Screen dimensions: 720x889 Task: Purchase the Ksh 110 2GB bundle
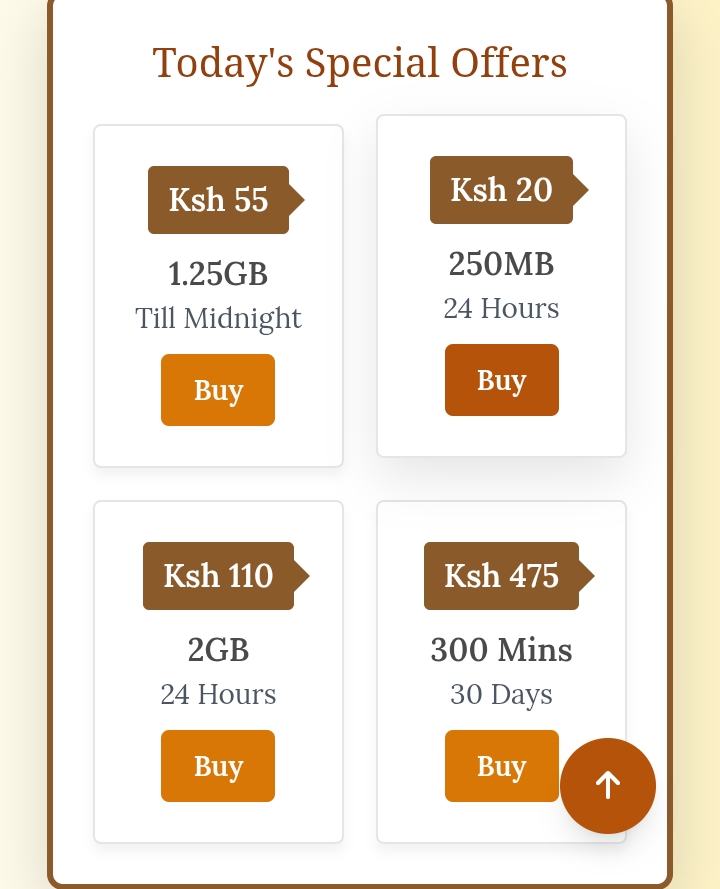[x=218, y=766]
